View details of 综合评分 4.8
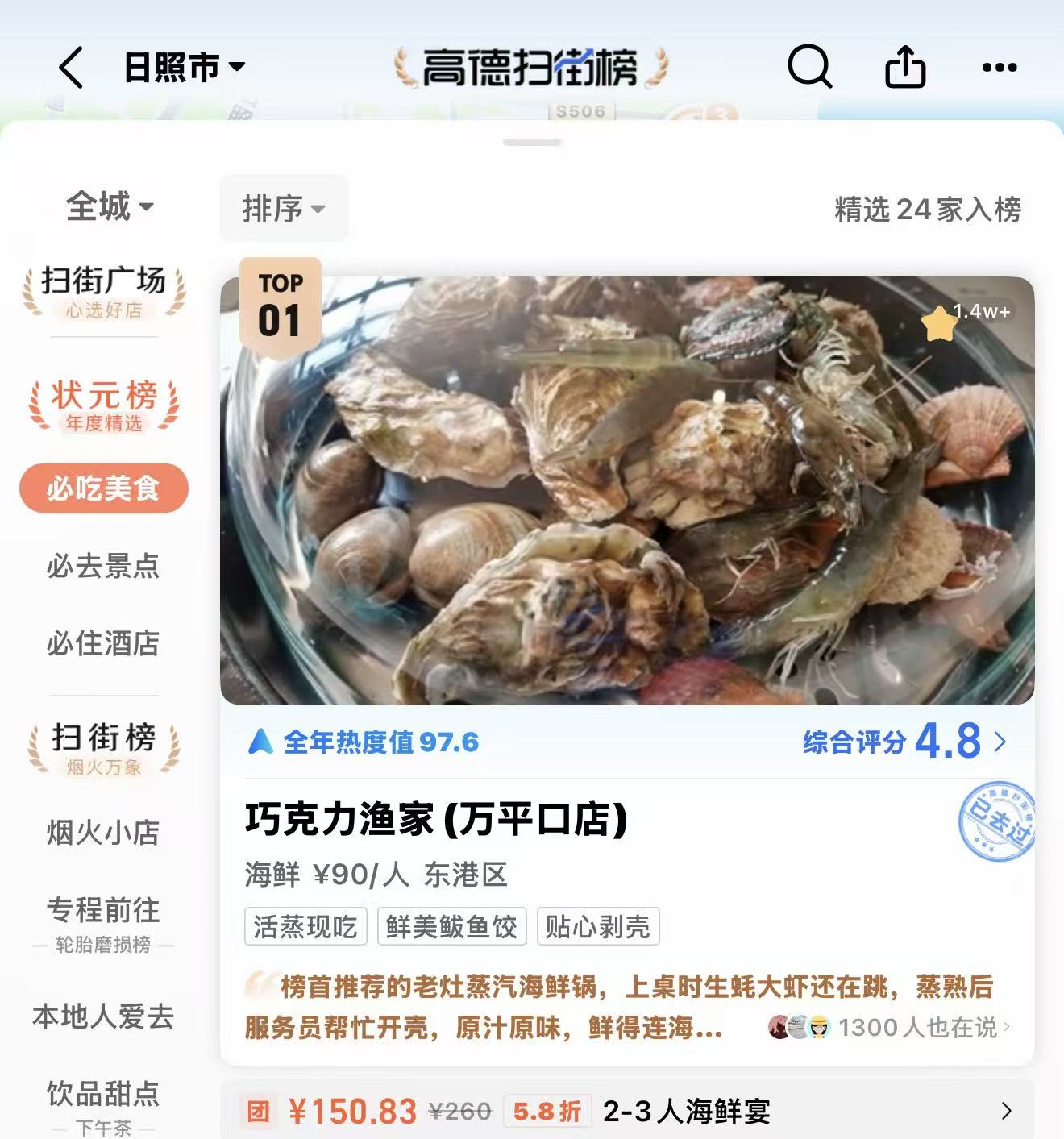This screenshot has height=1139, width=1064. tap(904, 742)
